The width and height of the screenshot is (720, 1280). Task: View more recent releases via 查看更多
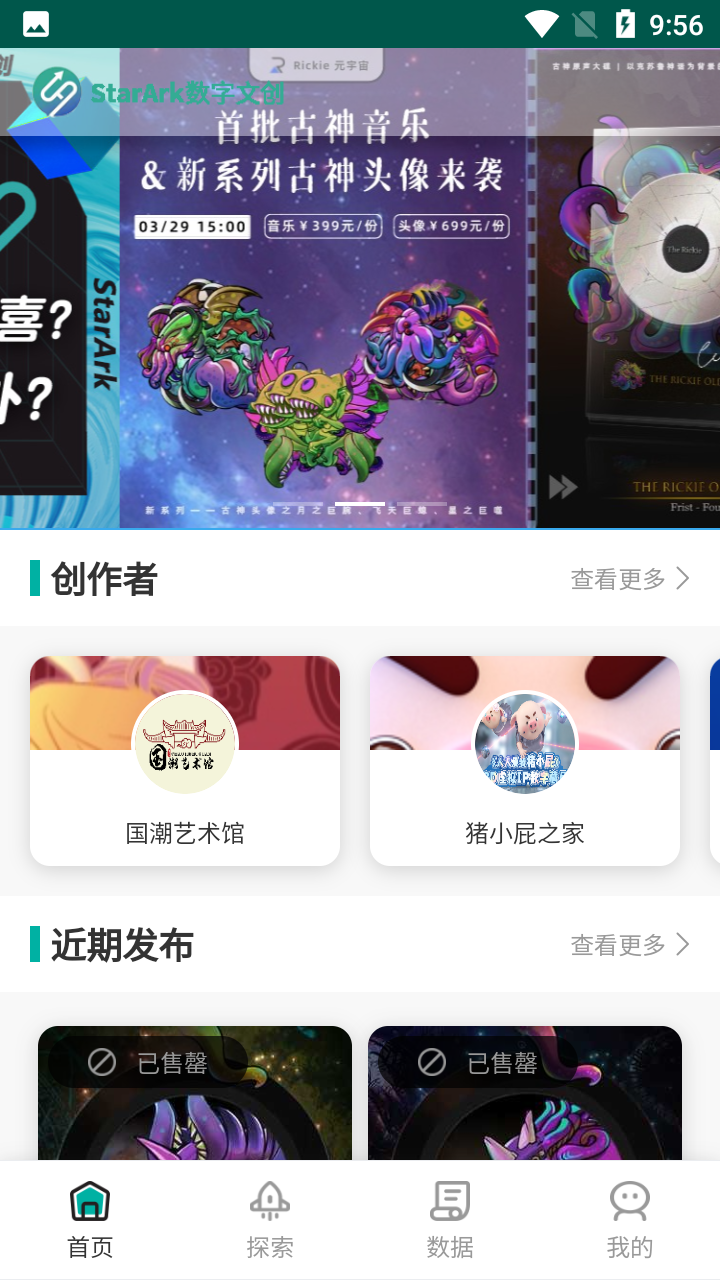click(630, 945)
